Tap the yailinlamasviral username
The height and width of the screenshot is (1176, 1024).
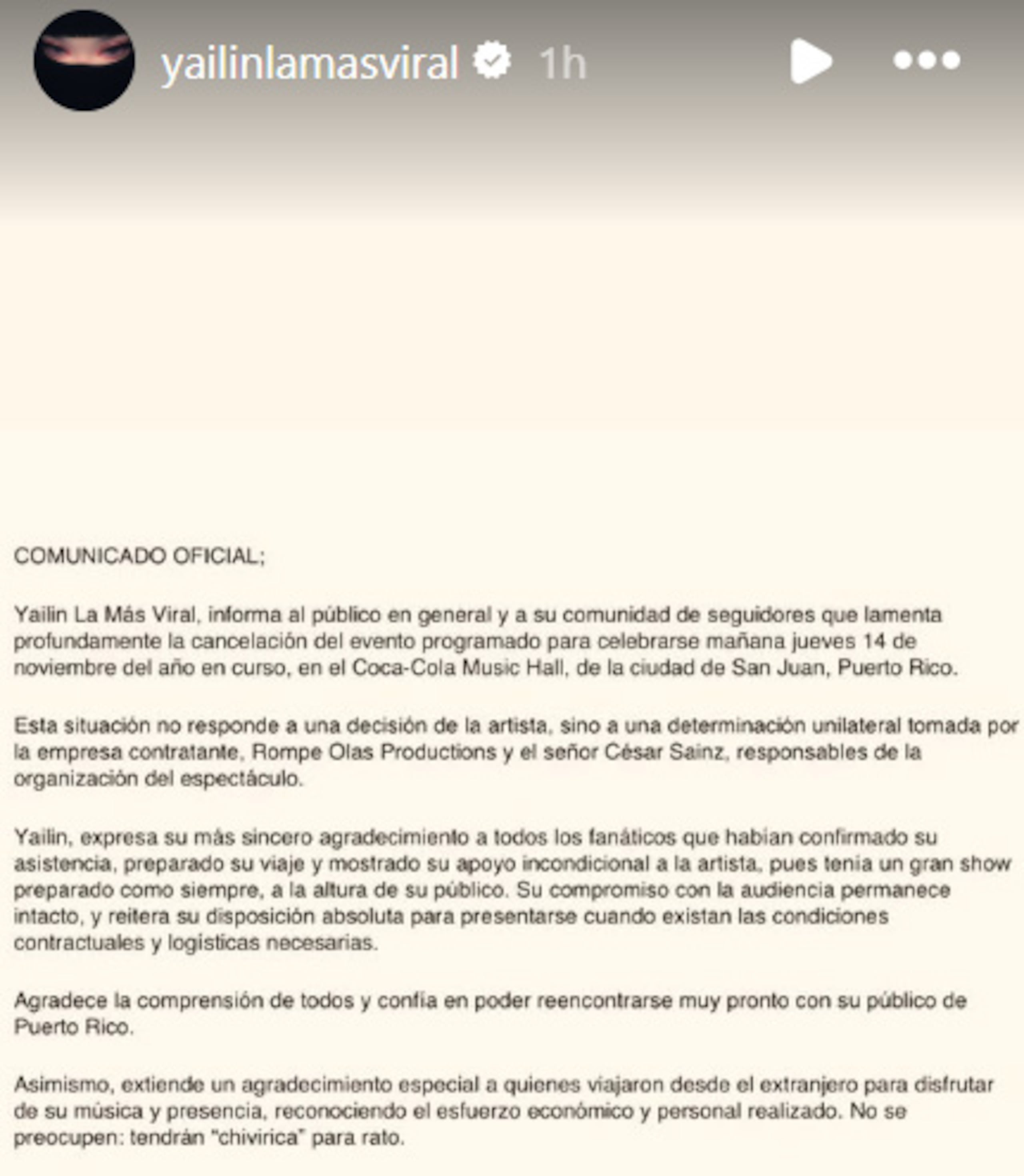point(309,63)
